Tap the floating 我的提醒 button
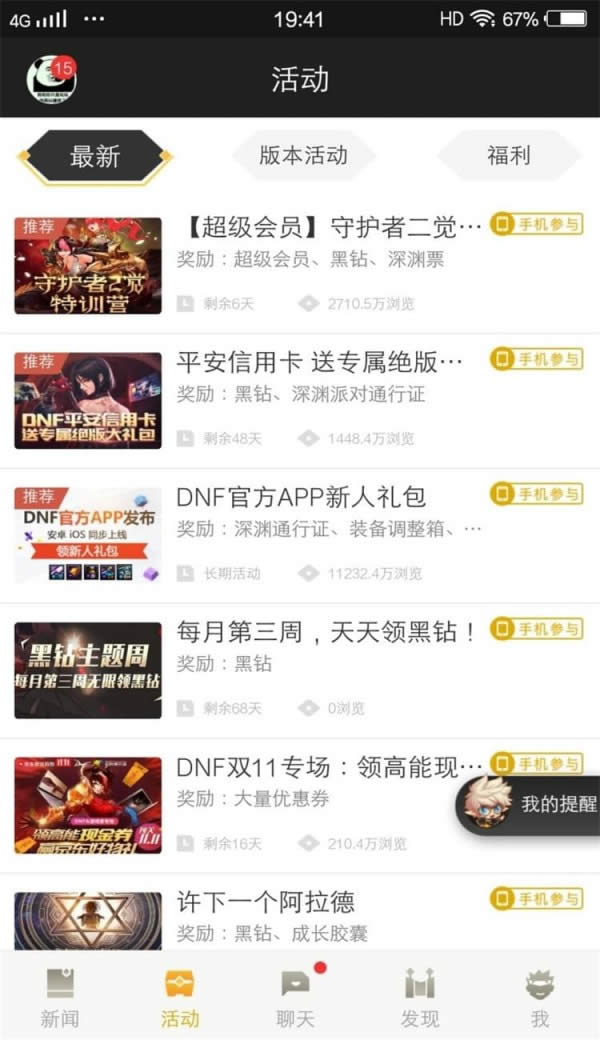 click(530, 803)
